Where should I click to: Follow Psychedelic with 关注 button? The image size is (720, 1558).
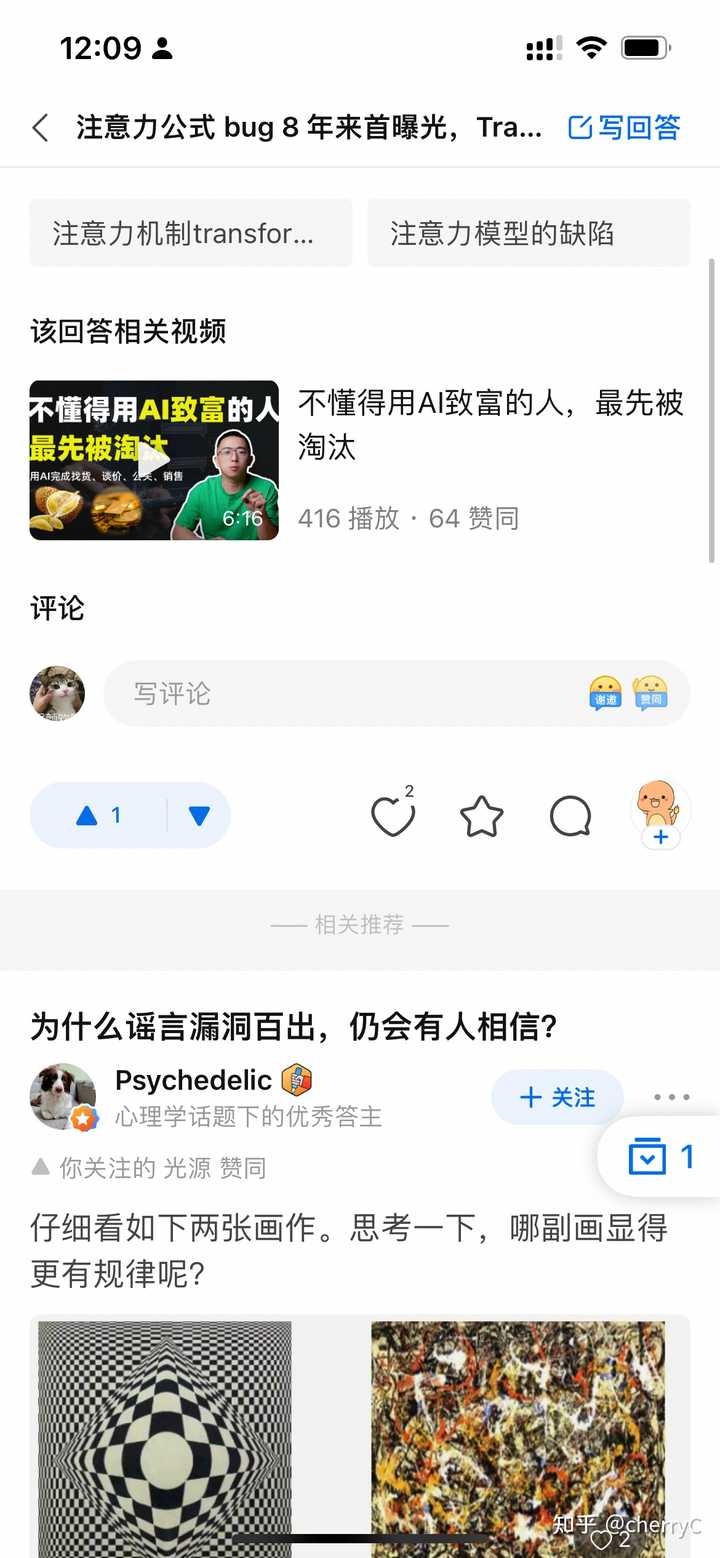coord(557,1098)
